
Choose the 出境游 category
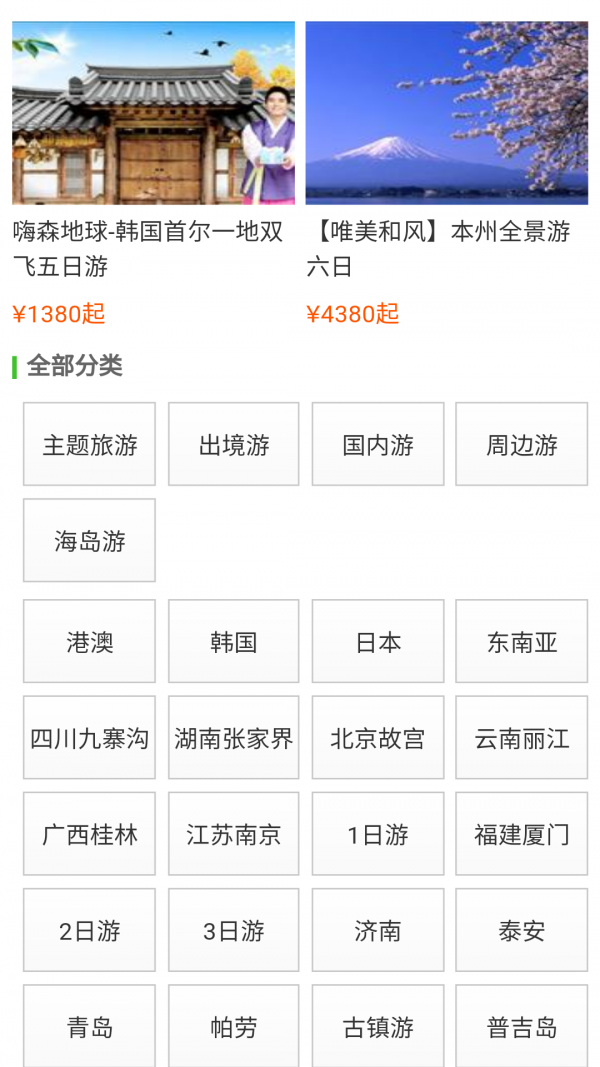click(x=234, y=445)
